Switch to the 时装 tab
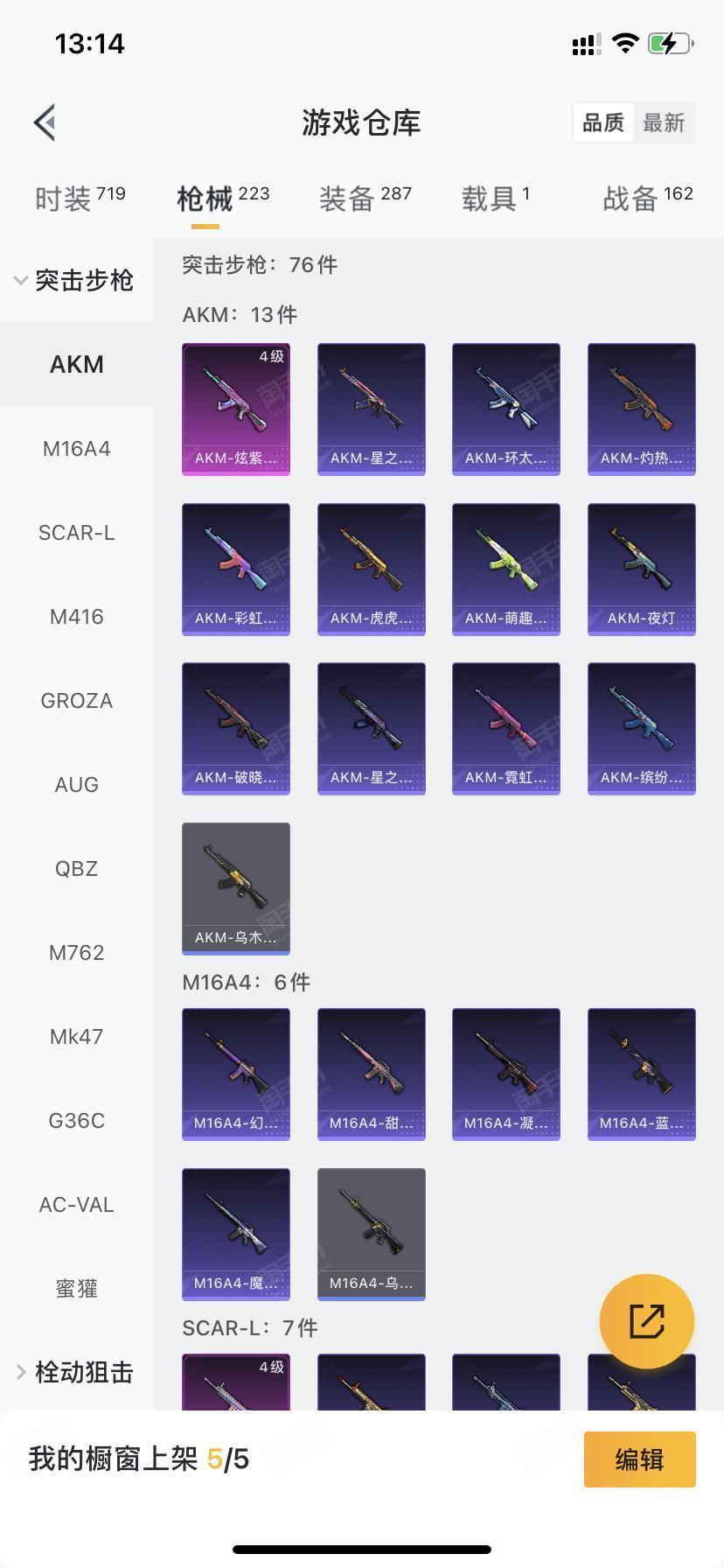The image size is (724, 1568). (x=80, y=199)
